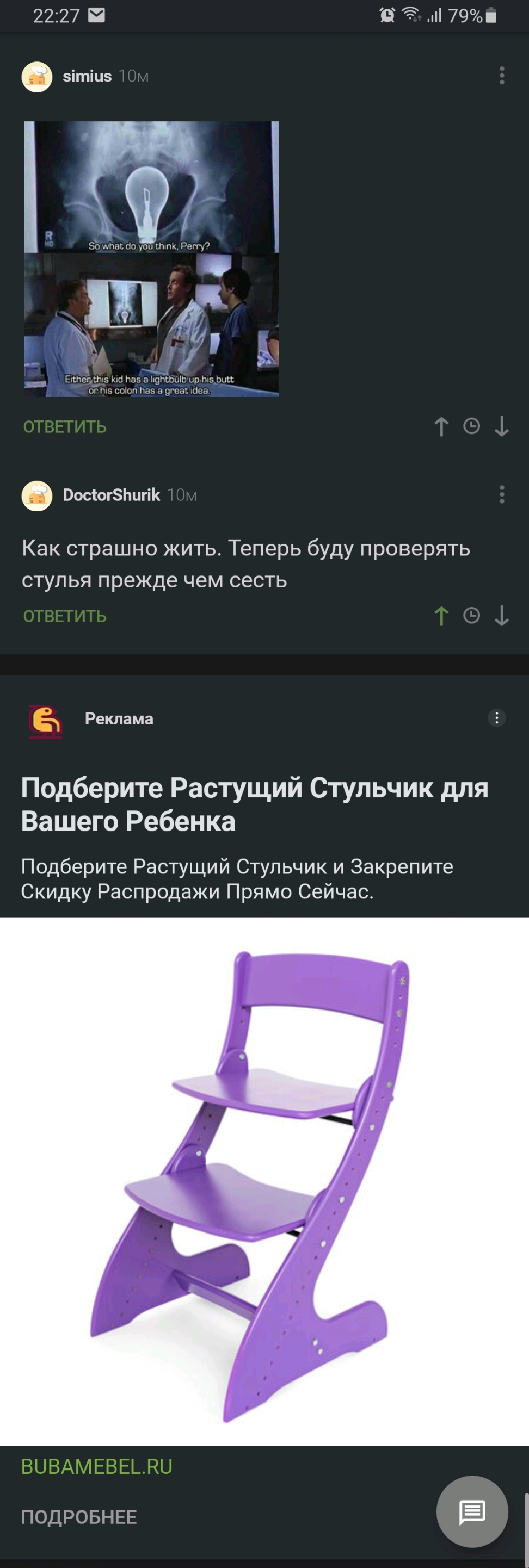
Task: Open the purple chair ad image
Action: pyautogui.click(x=264, y=1181)
